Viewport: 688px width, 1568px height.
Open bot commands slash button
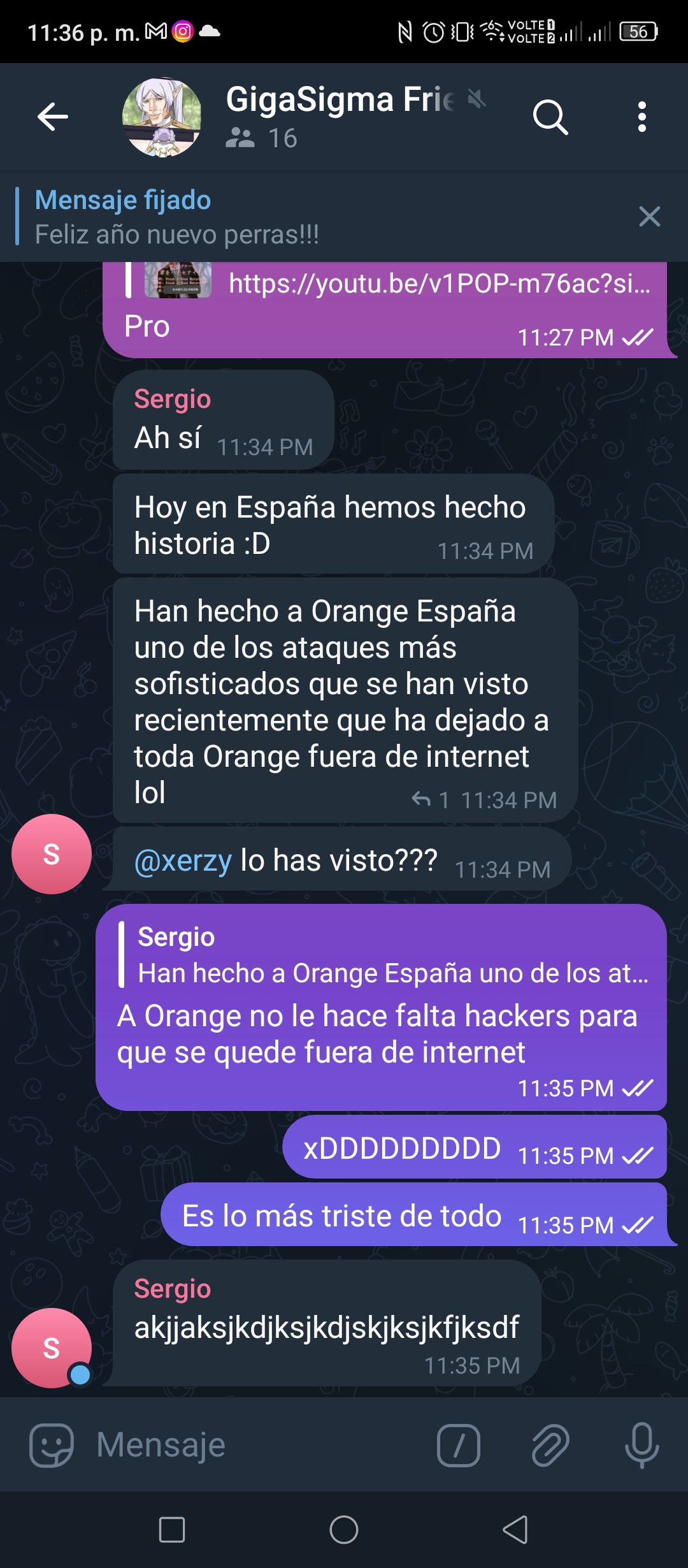coord(458,1445)
